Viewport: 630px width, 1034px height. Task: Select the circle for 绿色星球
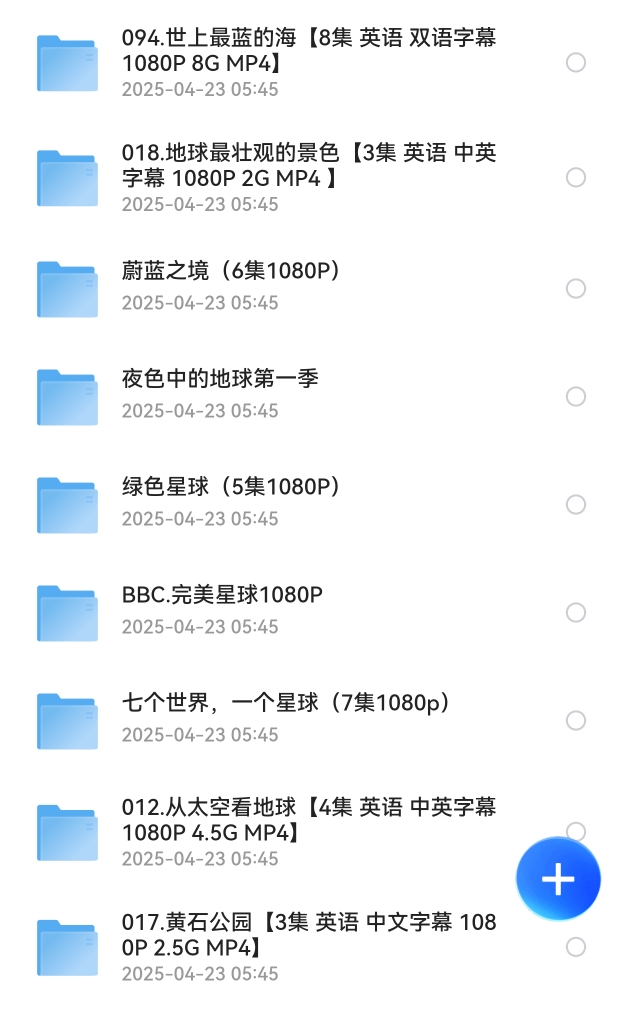pos(576,504)
